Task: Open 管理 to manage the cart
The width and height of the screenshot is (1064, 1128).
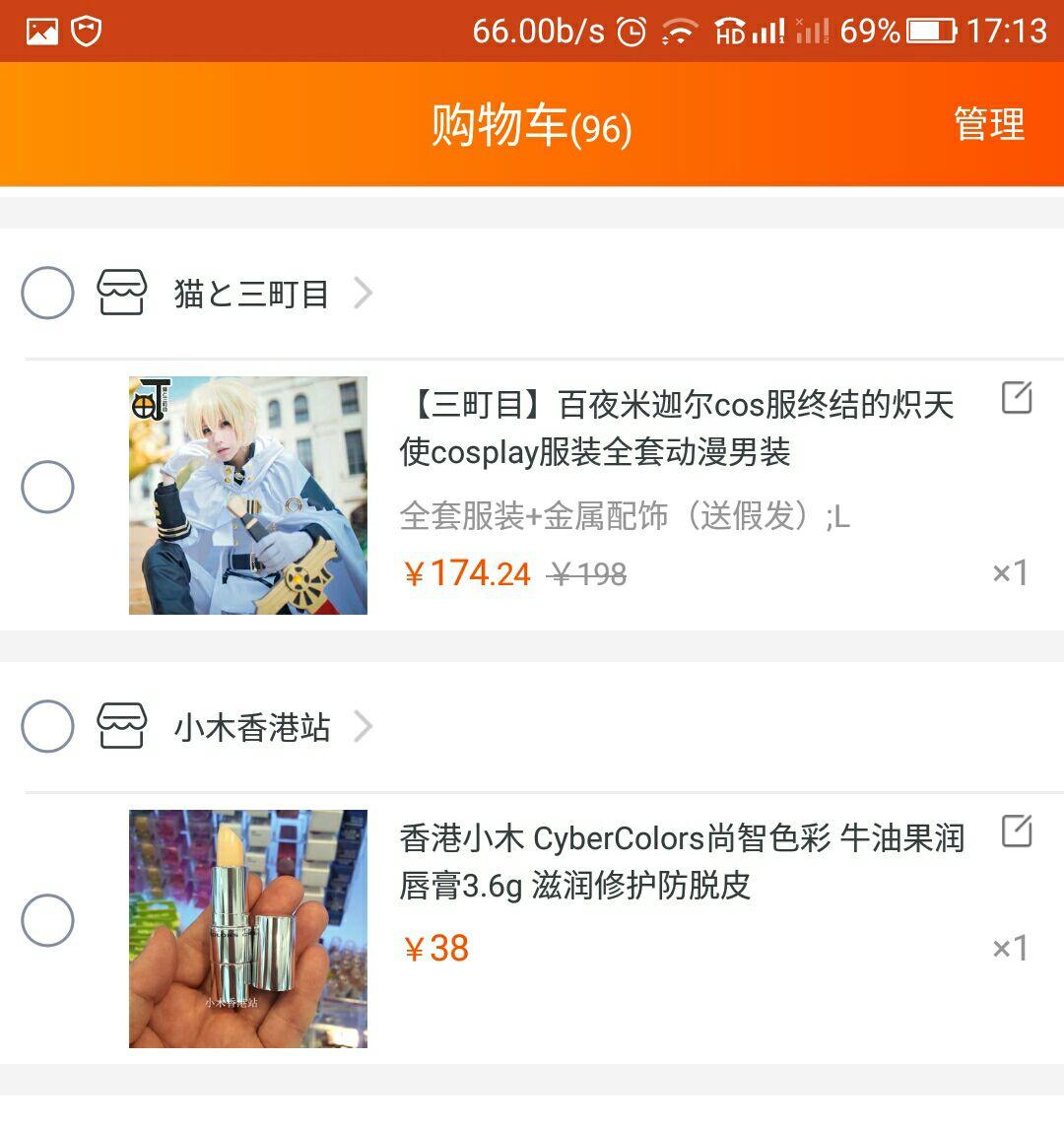Action: 989,125
